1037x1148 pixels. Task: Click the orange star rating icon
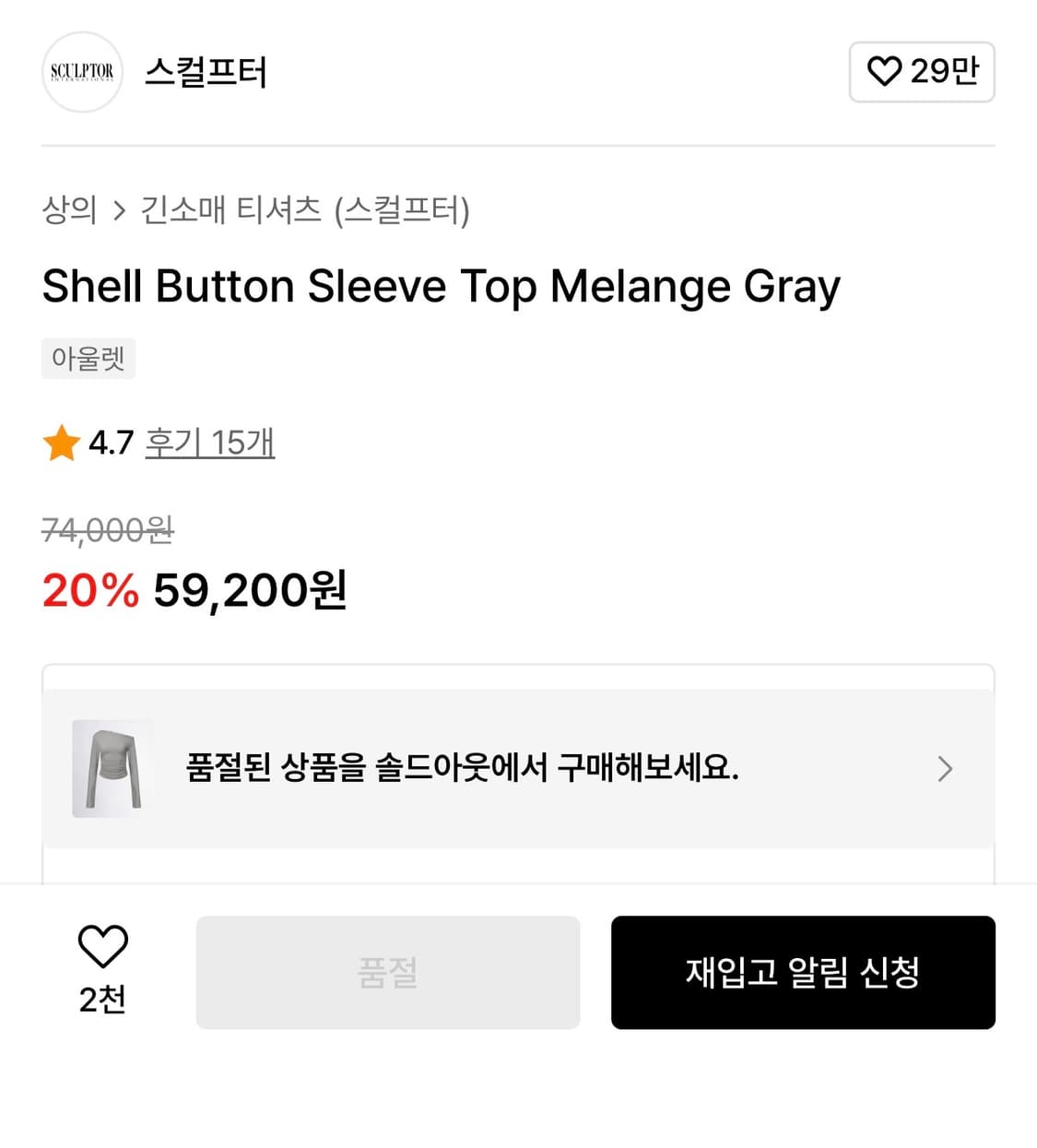(61, 443)
